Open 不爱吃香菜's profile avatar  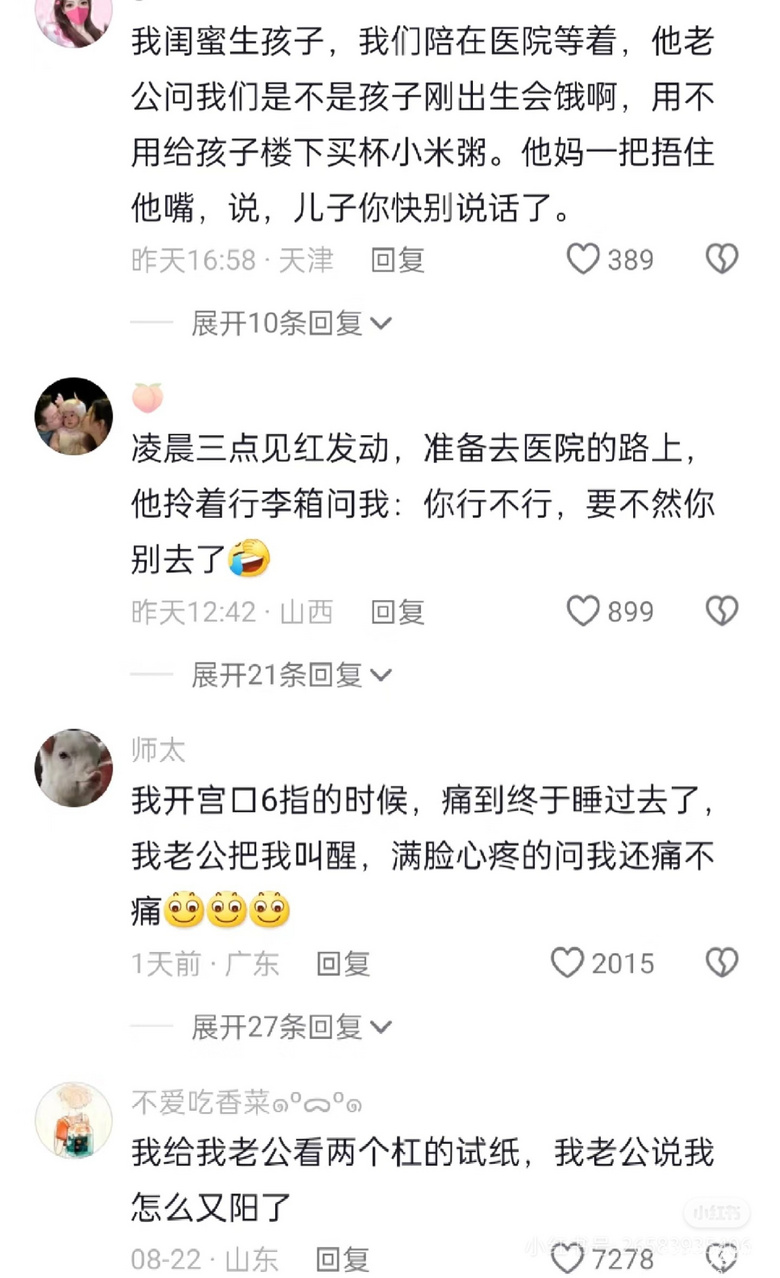pyautogui.click(x=74, y=1120)
